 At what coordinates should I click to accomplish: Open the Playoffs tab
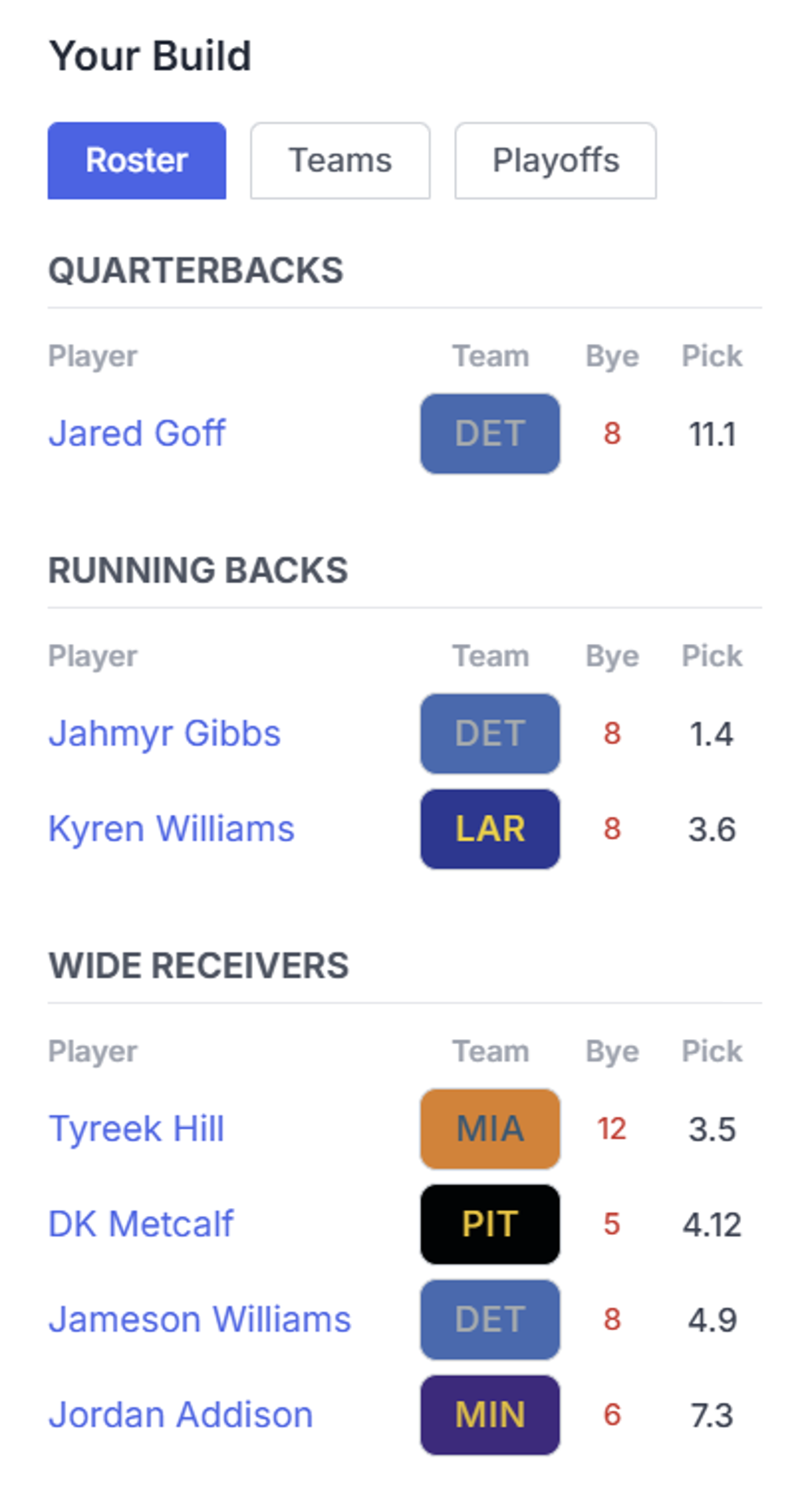coord(555,160)
